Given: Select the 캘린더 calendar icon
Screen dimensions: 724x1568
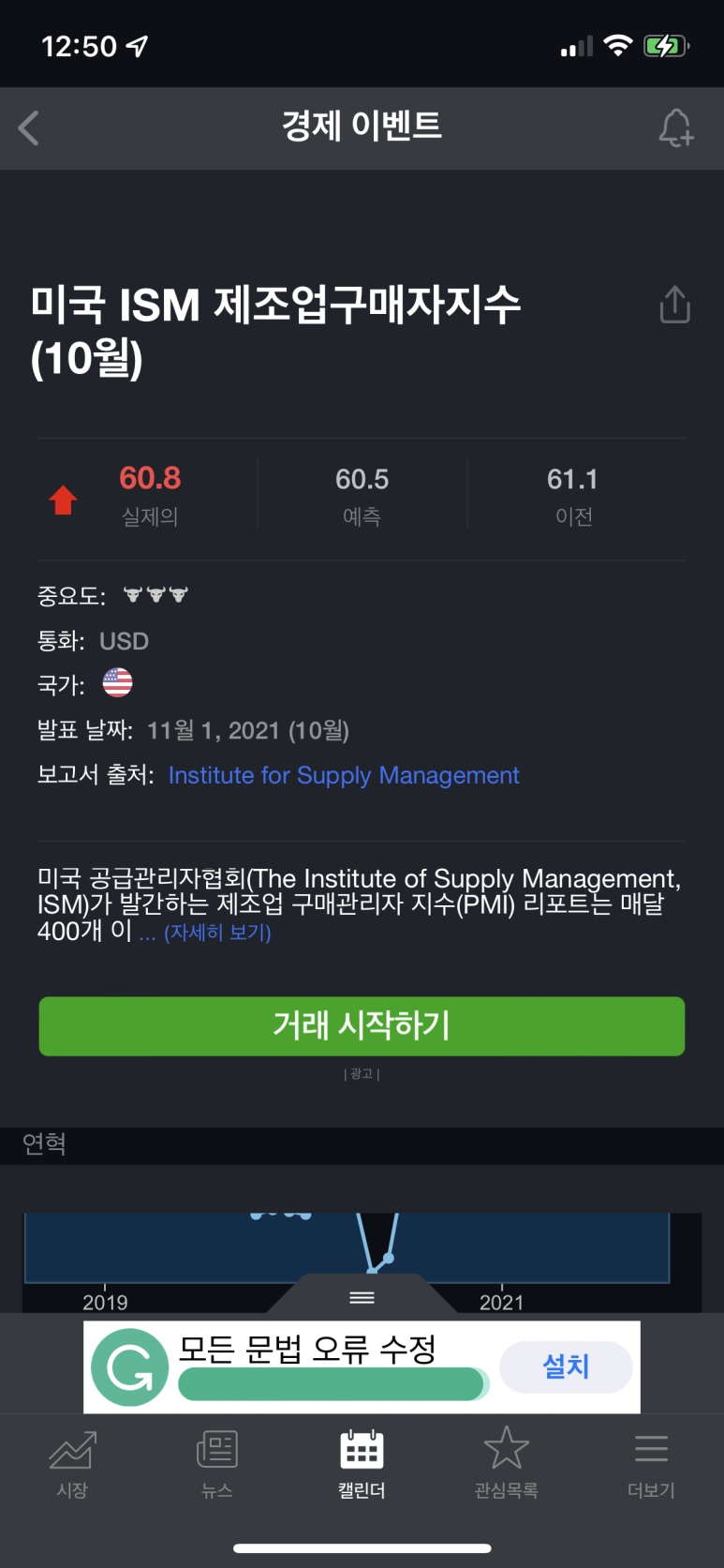Looking at the screenshot, I should (x=362, y=1462).
